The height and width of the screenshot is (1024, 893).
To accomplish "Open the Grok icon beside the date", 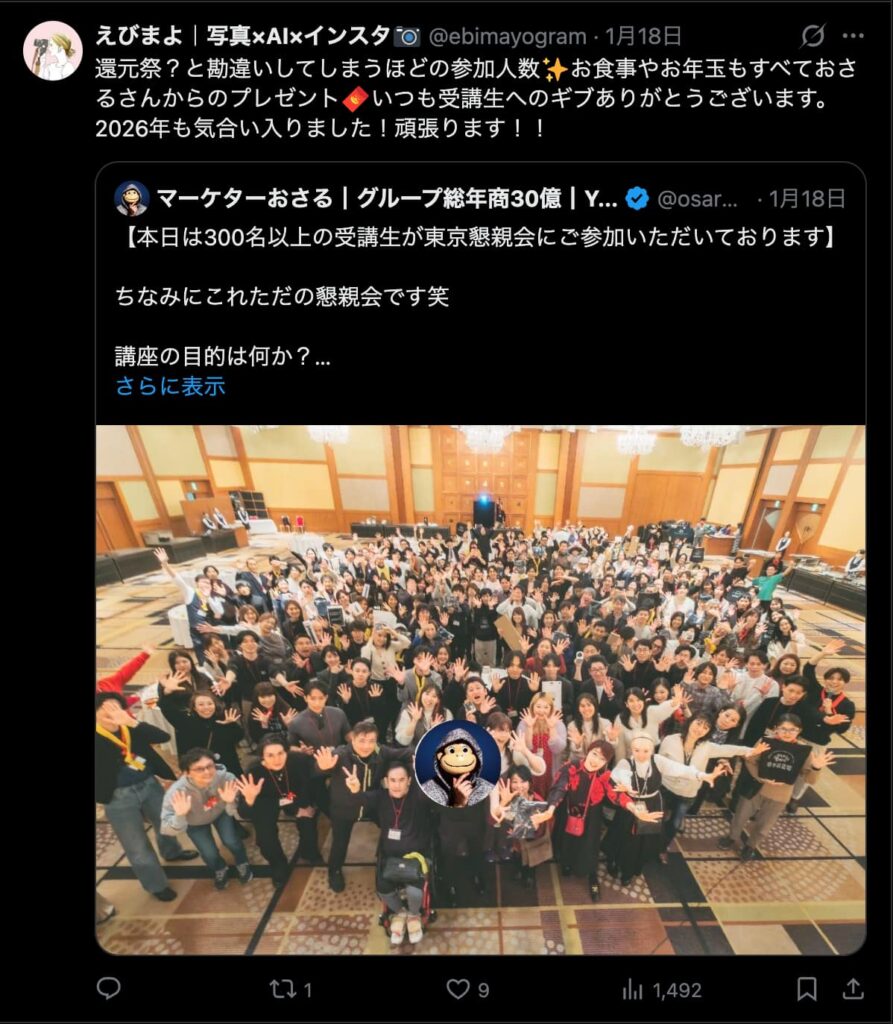I will point(813,37).
